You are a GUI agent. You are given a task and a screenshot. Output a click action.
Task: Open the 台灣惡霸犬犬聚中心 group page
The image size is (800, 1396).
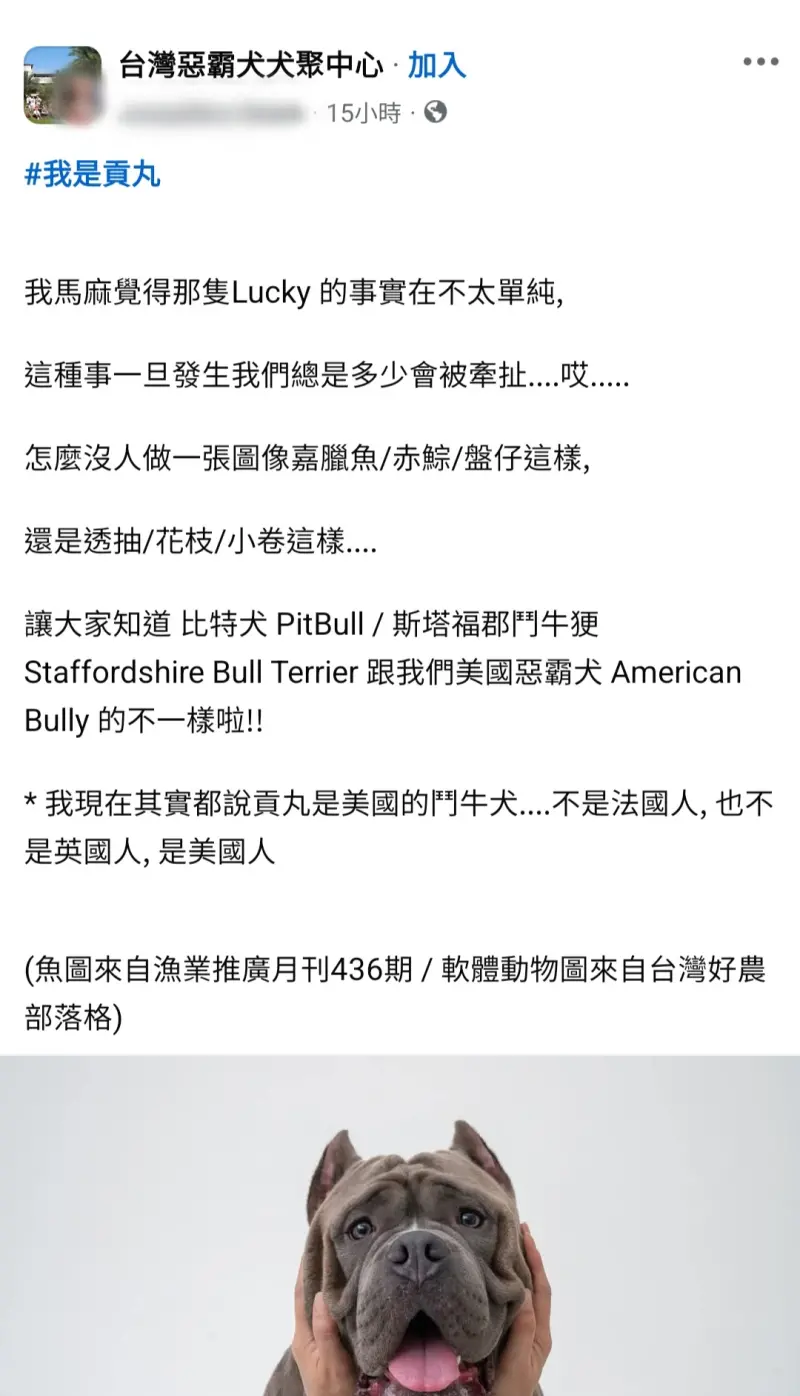251,66
